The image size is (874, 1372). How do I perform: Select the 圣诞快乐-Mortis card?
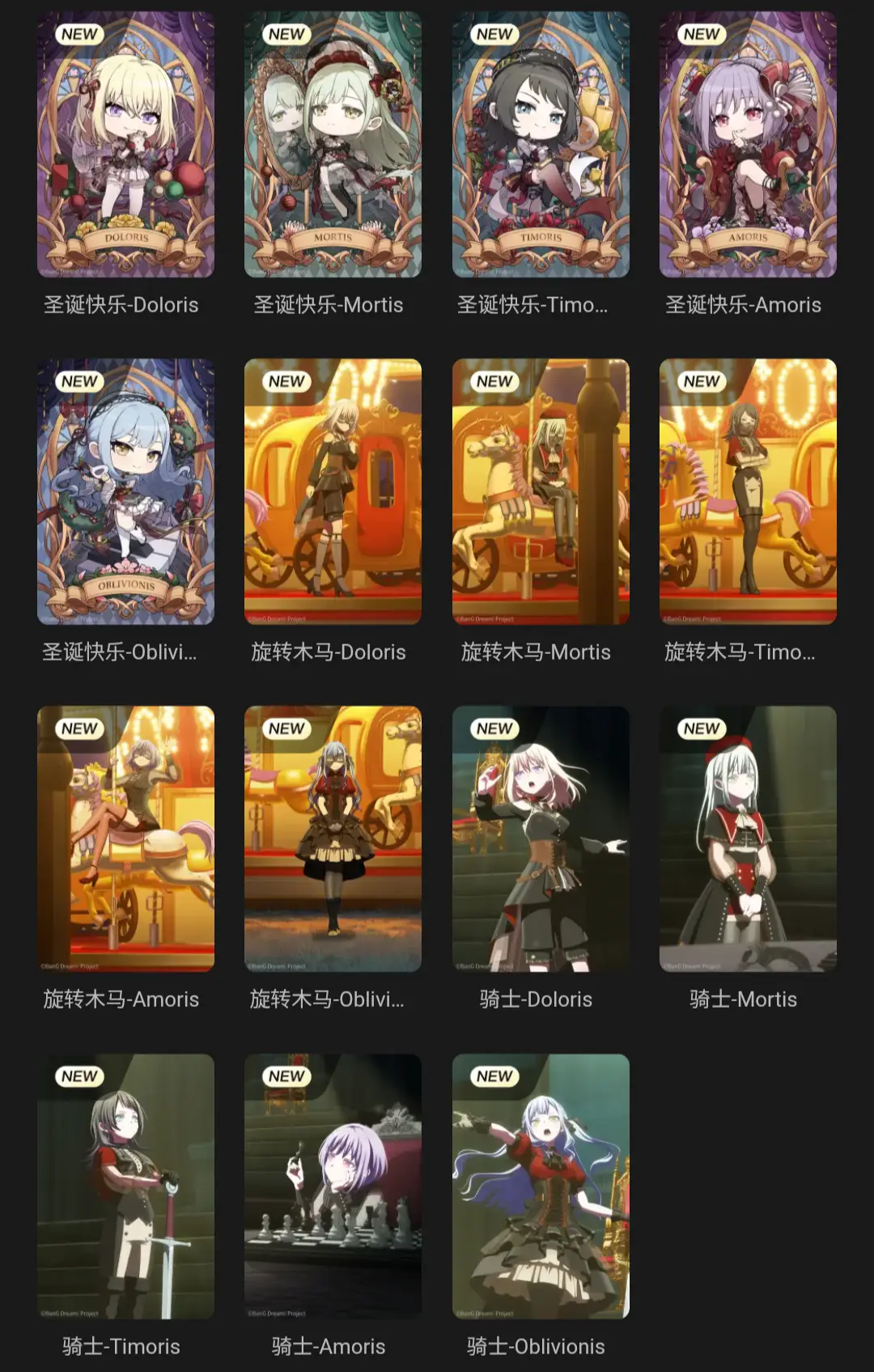pos(333,146)
